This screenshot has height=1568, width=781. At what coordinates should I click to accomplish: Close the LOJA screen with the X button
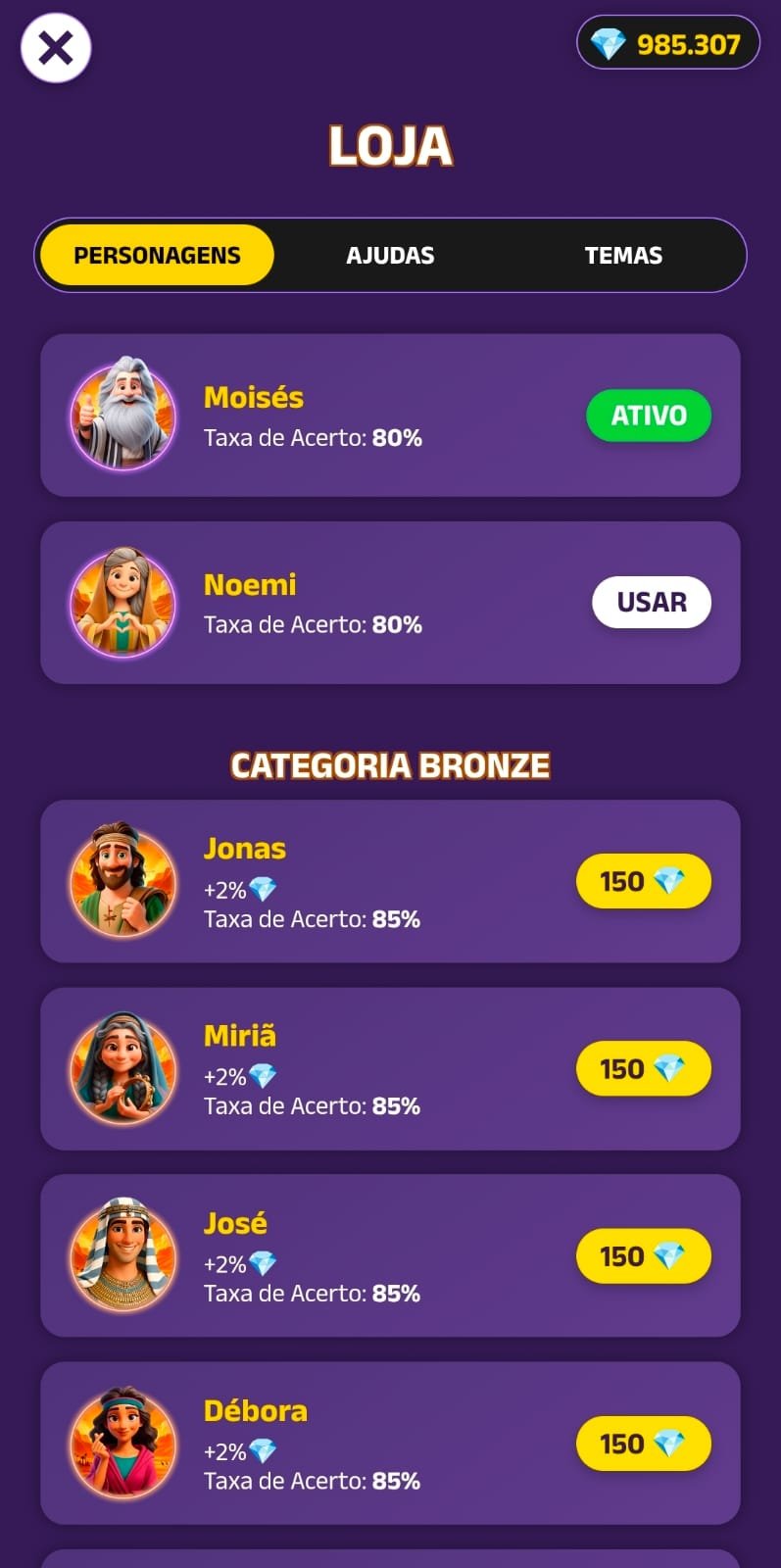click(54, 46)
